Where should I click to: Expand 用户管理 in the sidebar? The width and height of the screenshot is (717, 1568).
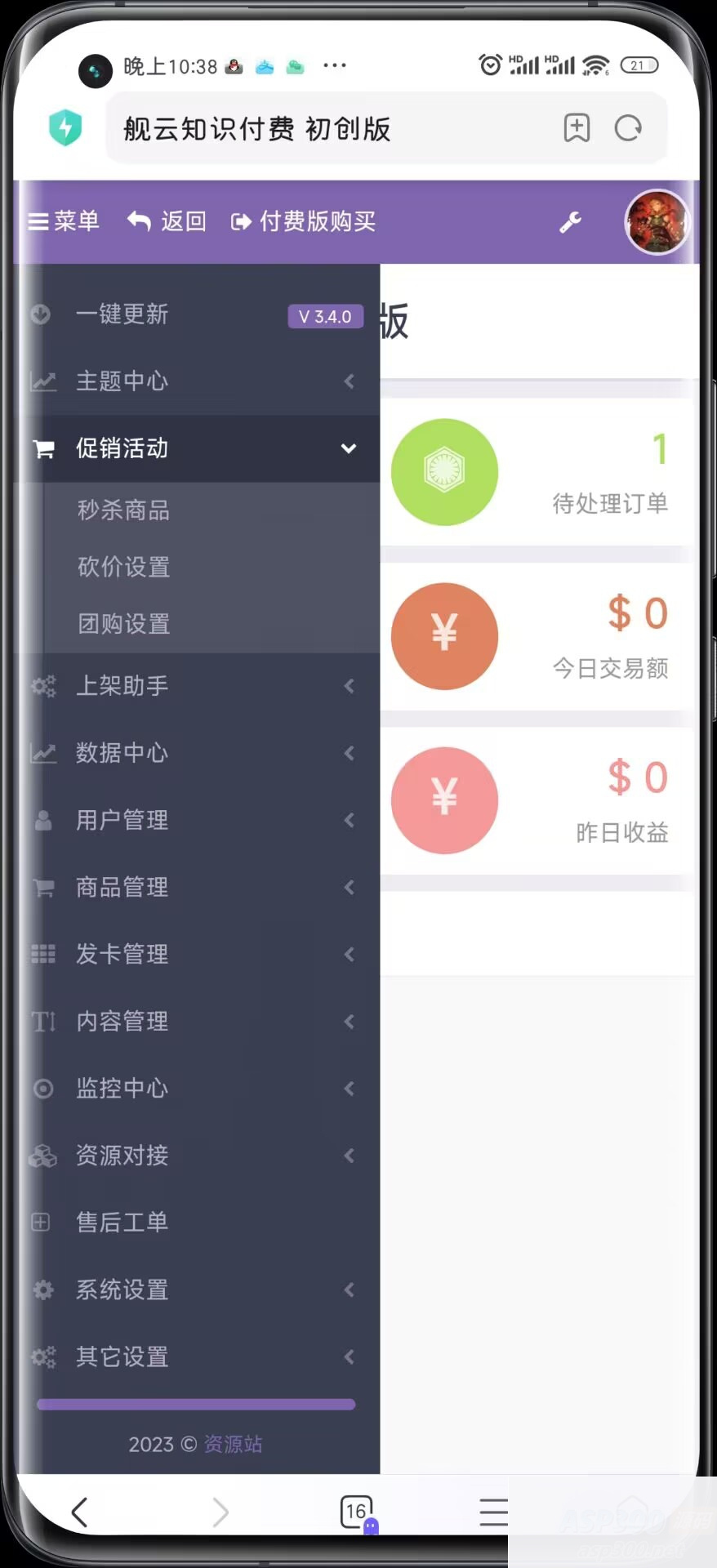pos(122,820)
